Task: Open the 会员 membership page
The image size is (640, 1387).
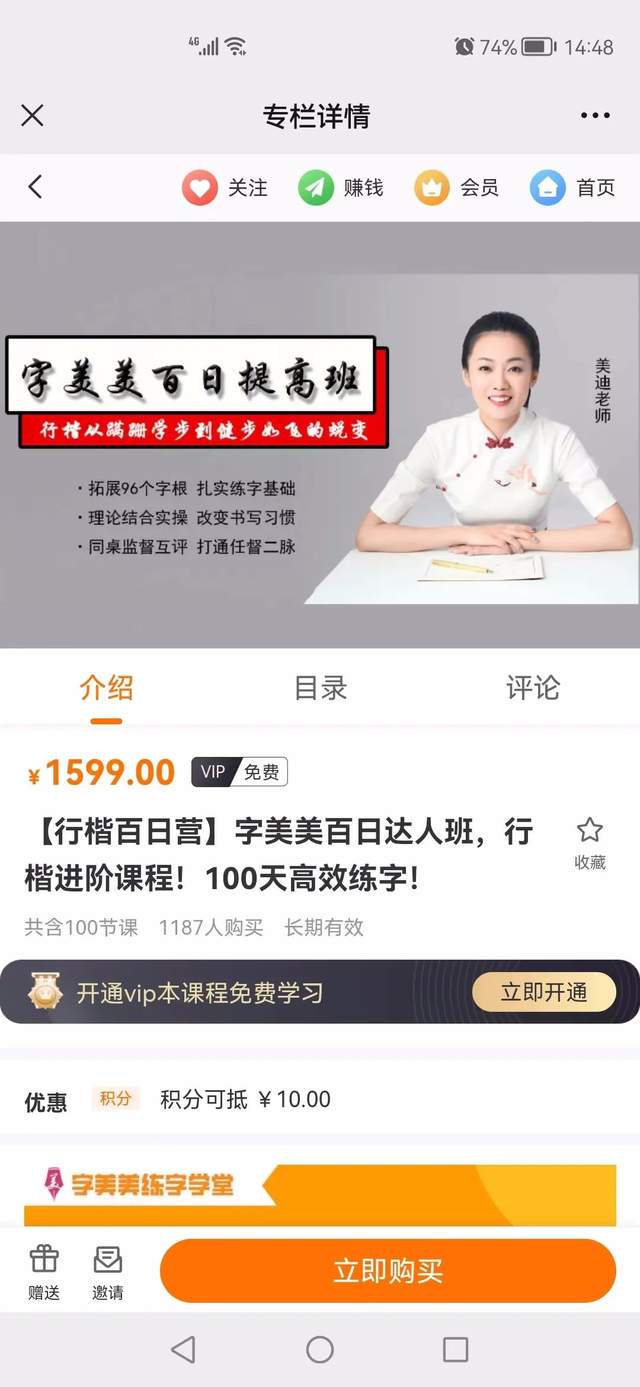Action: [457, 187]
